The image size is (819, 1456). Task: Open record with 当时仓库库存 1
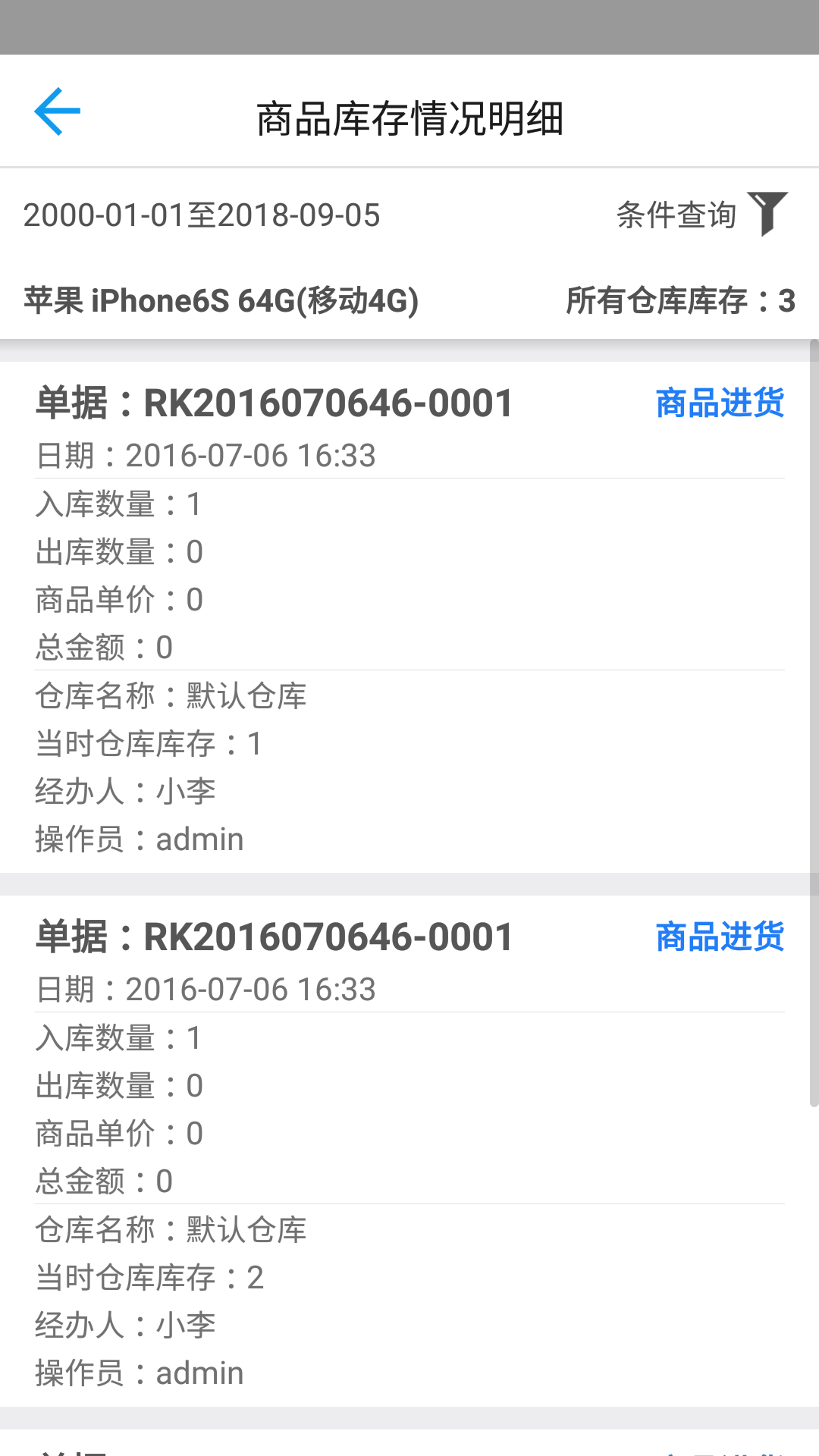pyautogui.click(x=409, y=617)
